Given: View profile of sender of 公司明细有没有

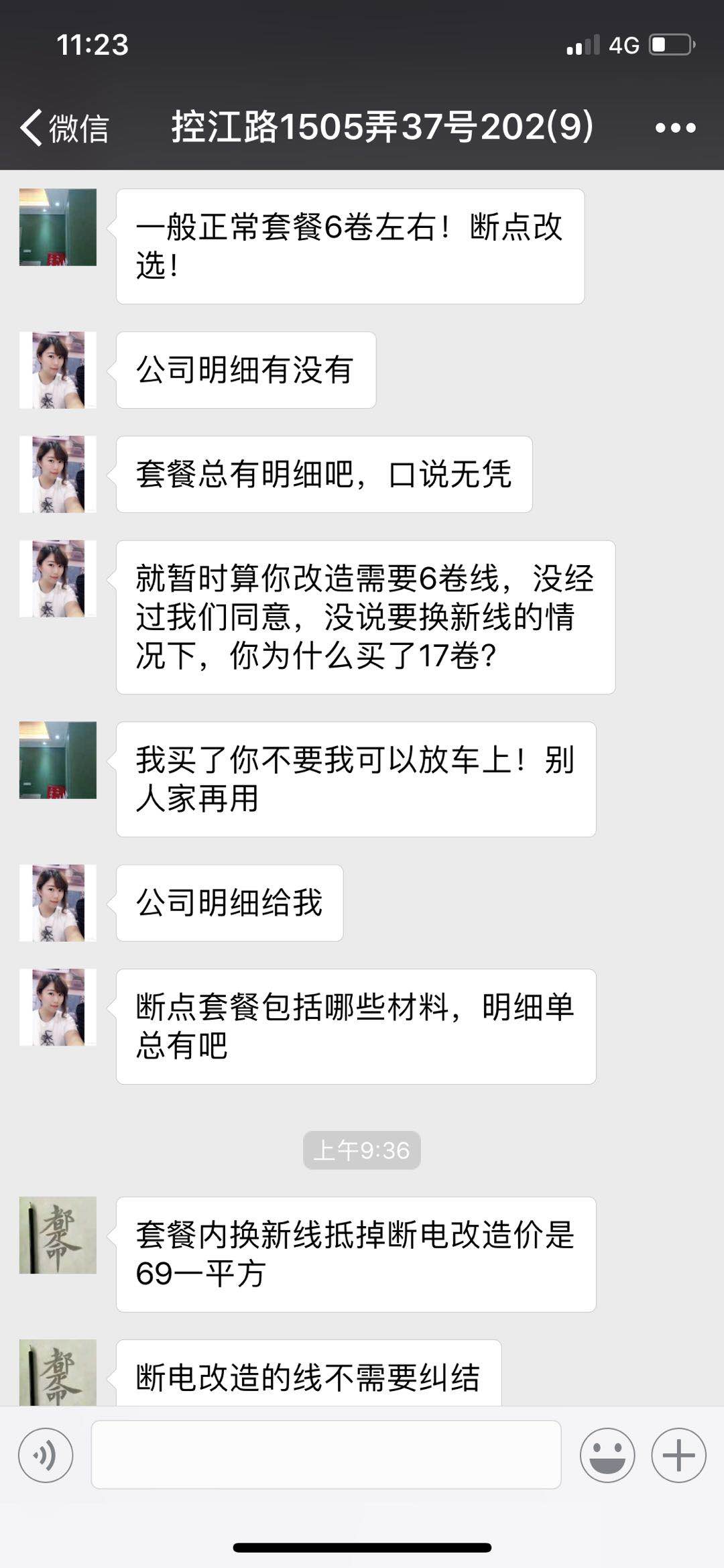Looking at the screenshot, I should tap(58, 370).
